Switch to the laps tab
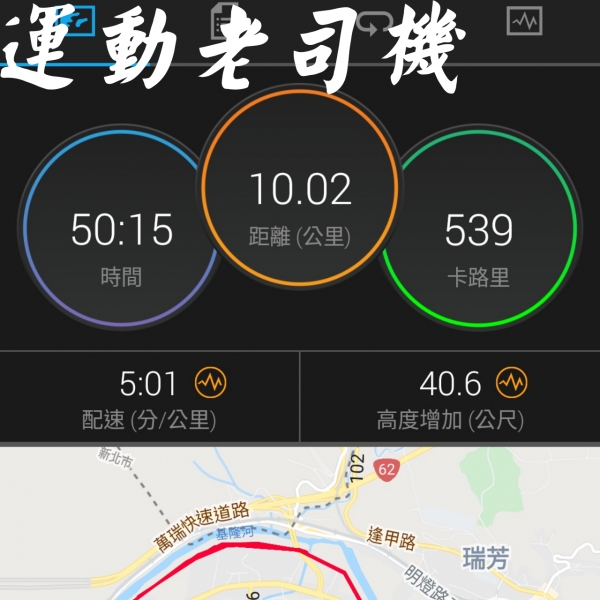Screen dimensions: 600x600 coord(374,22)
